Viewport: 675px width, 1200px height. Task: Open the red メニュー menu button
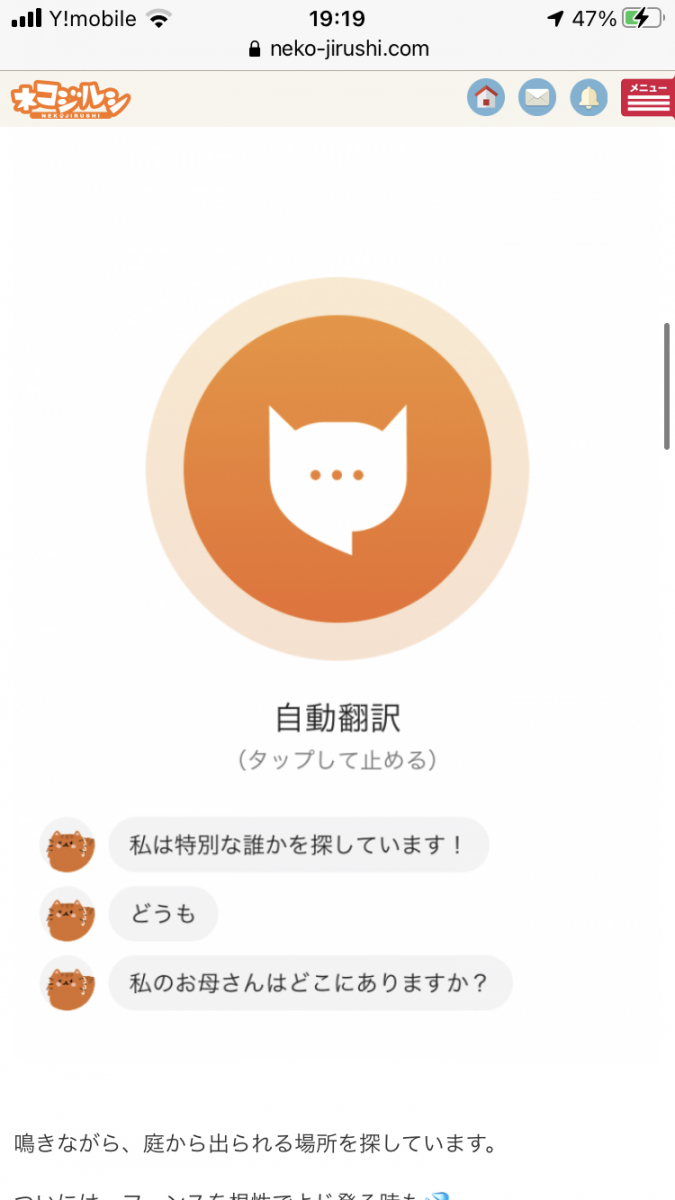click(x=647, y=98)
